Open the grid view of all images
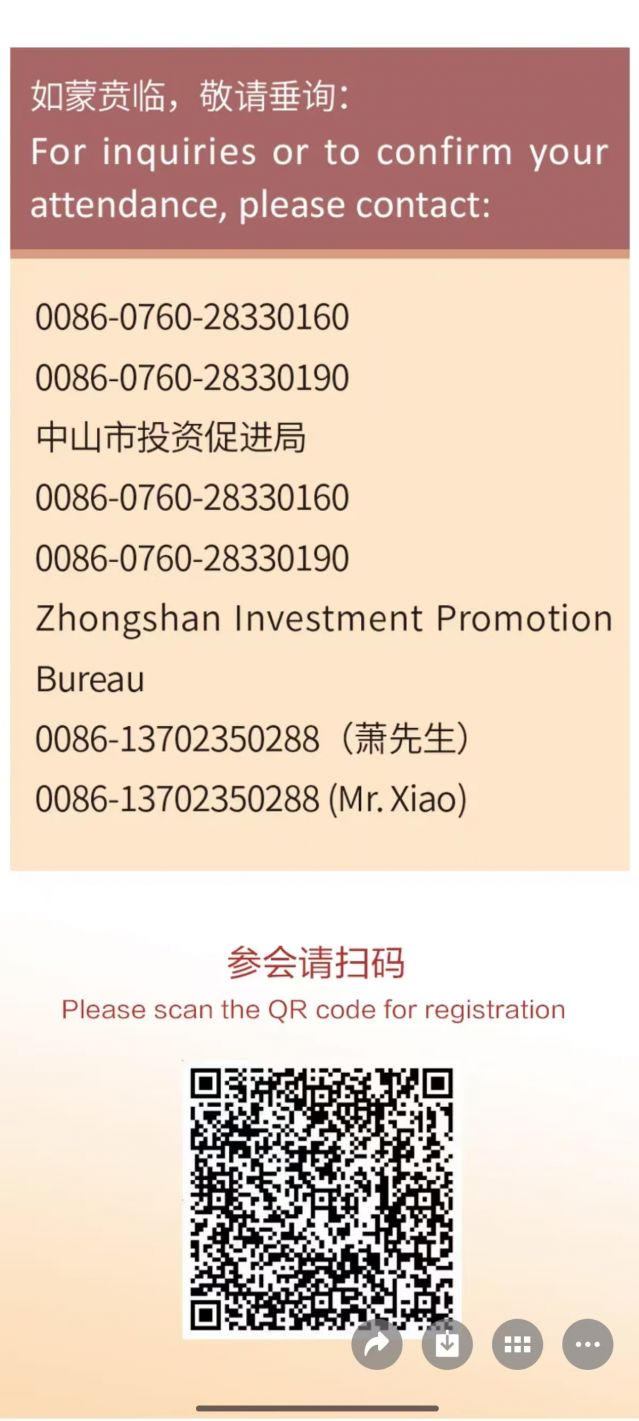Image resolution: width=639 pixels, height=1421 pixels. [517, 1344]
